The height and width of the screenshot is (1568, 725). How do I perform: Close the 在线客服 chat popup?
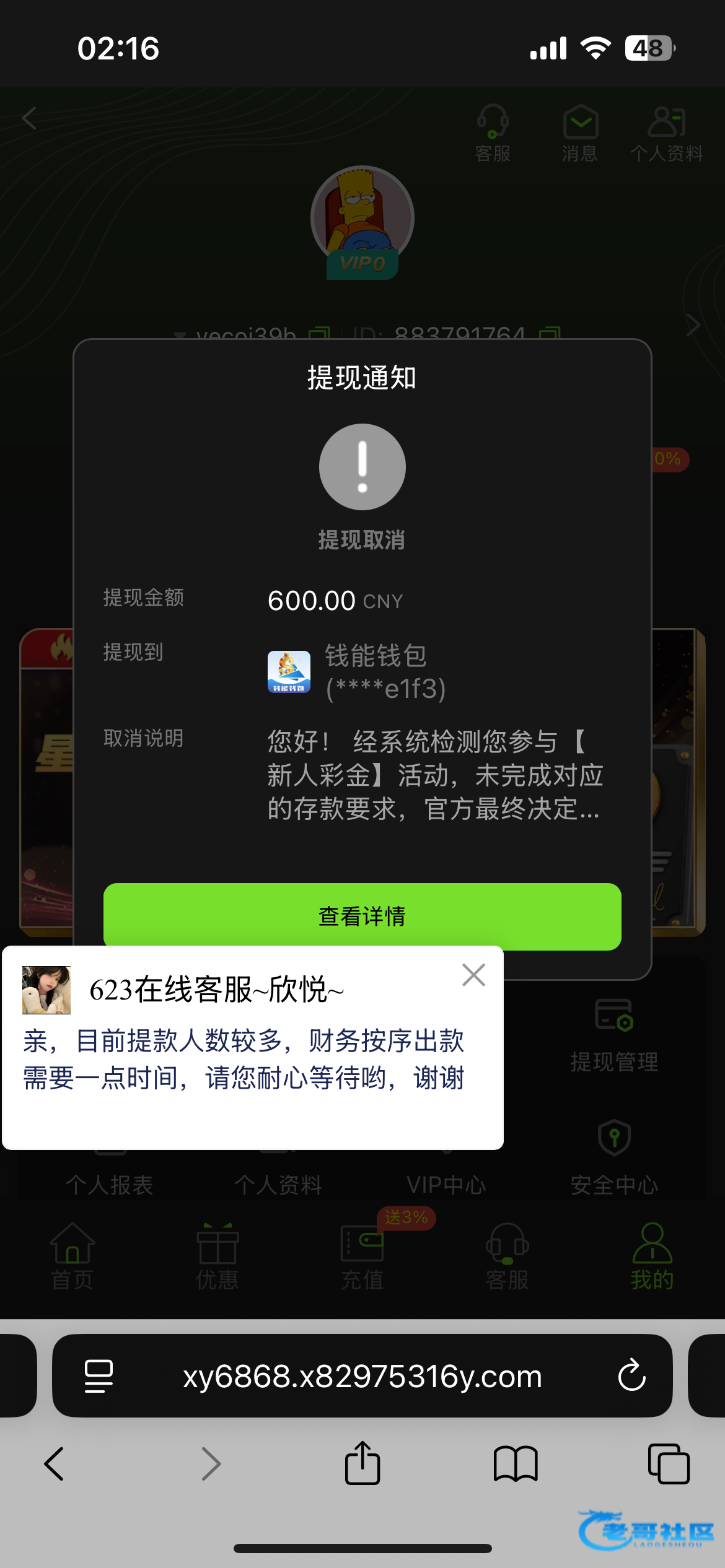coord(473,975)
